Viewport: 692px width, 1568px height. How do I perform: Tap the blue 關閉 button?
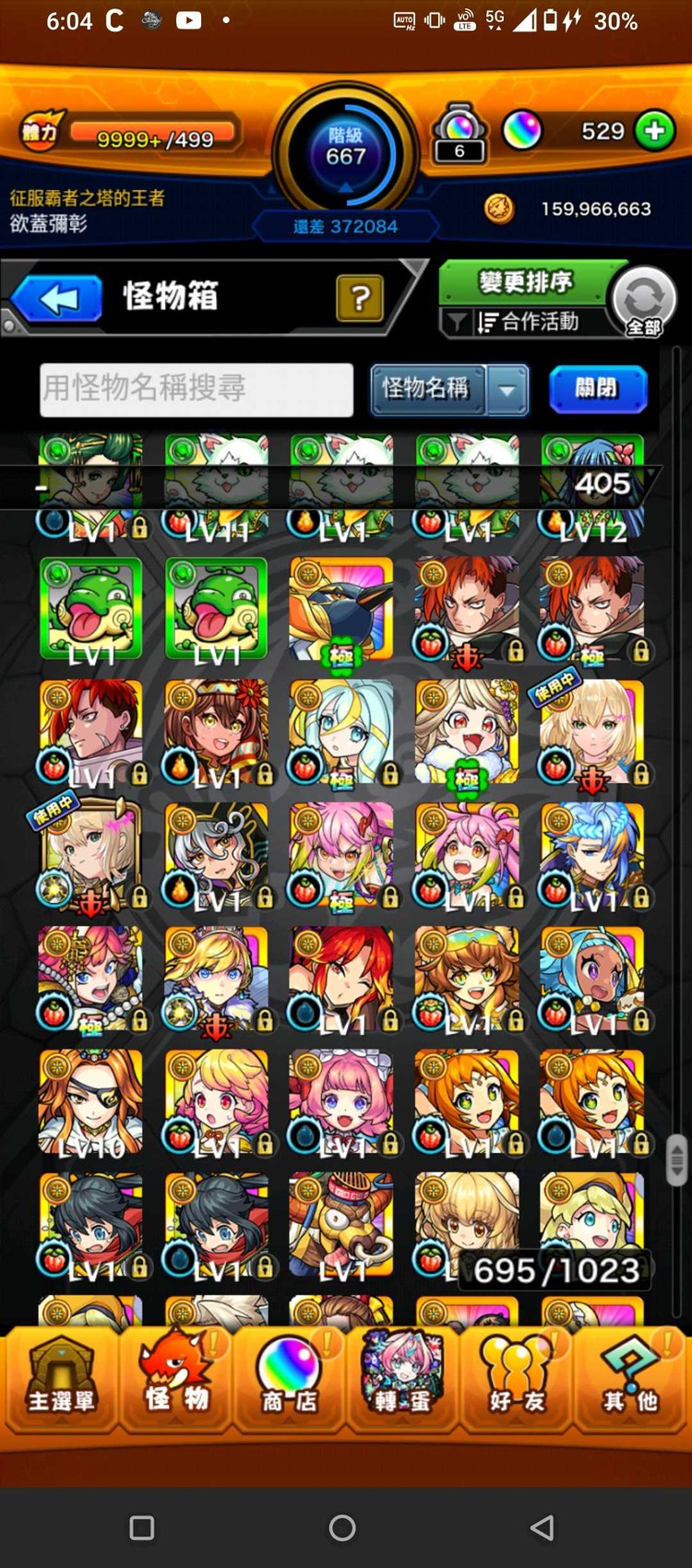pyautogui.click(x=597, y=388)
